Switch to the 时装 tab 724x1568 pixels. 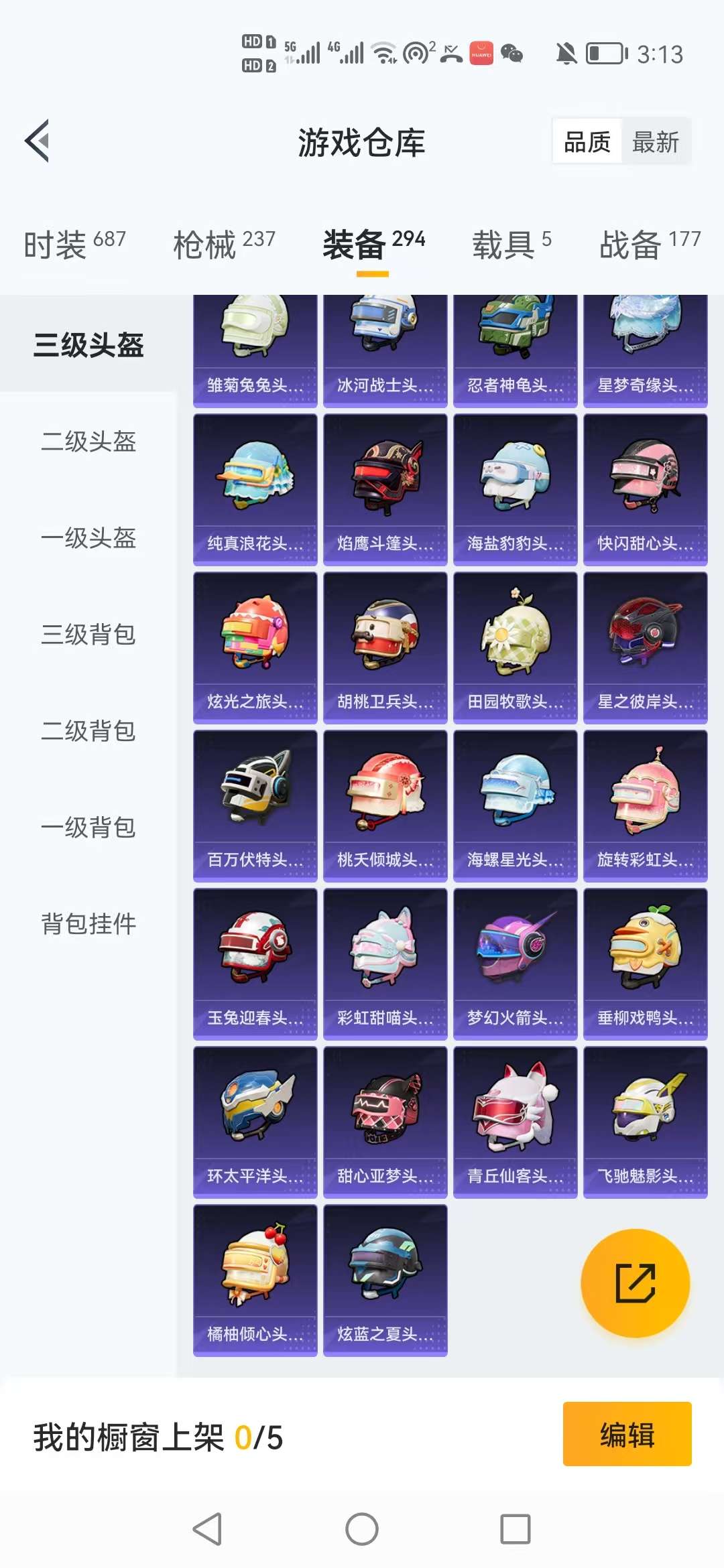[74, 244]
